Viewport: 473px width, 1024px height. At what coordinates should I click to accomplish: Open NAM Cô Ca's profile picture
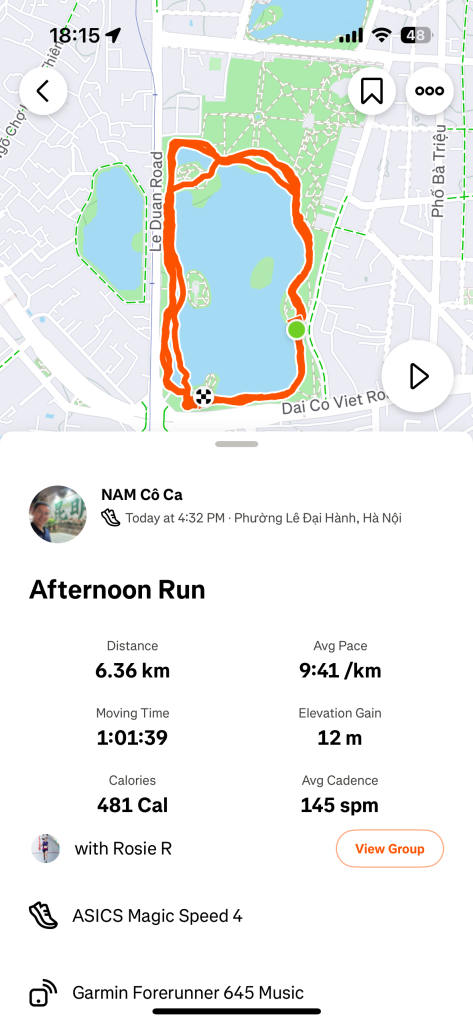(57, 514)
